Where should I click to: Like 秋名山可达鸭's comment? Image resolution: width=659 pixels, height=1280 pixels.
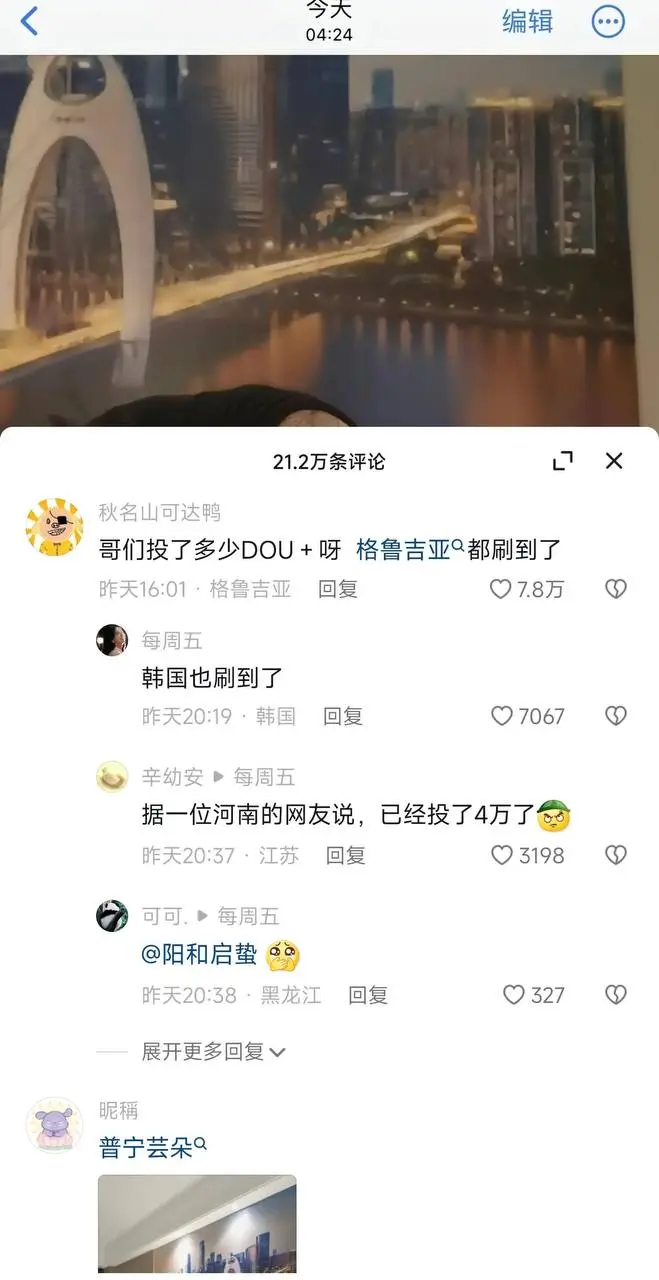[x=527, y=589]
